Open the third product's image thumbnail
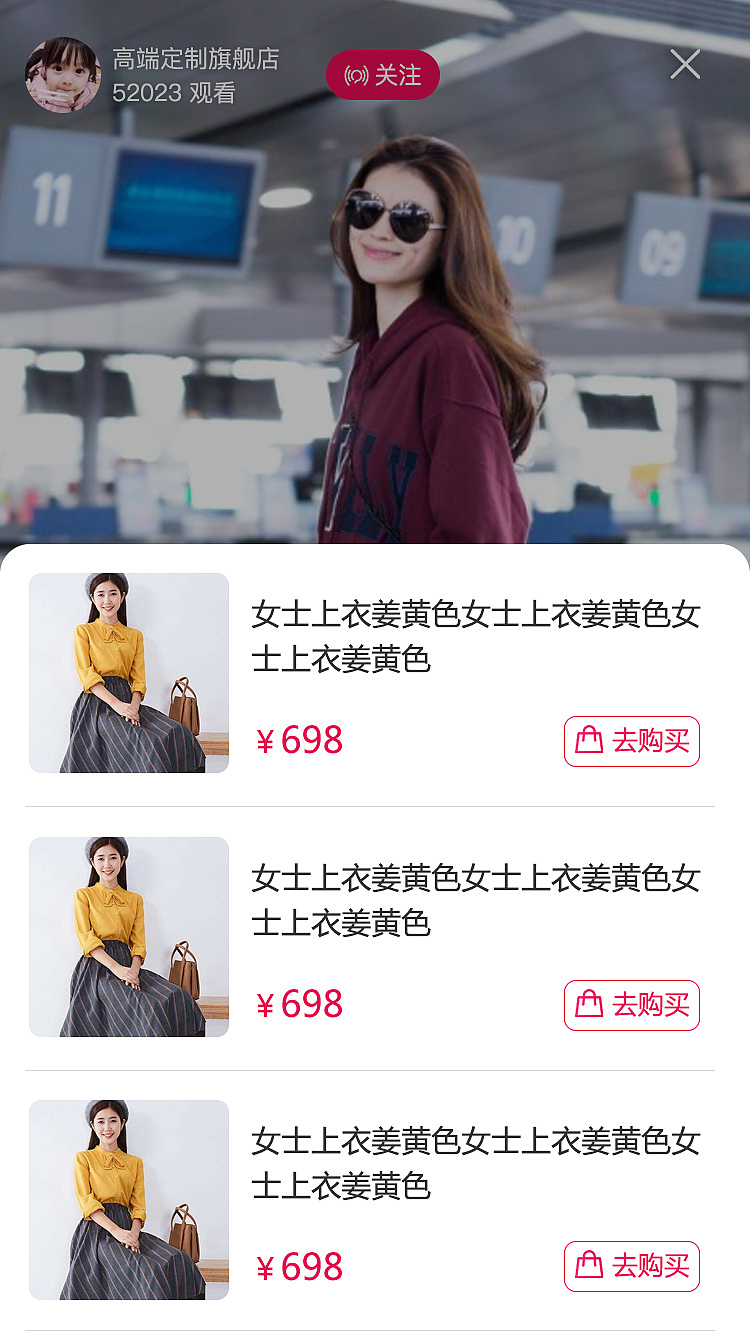Screen dimensions: 750x1334 point(128,1202)
